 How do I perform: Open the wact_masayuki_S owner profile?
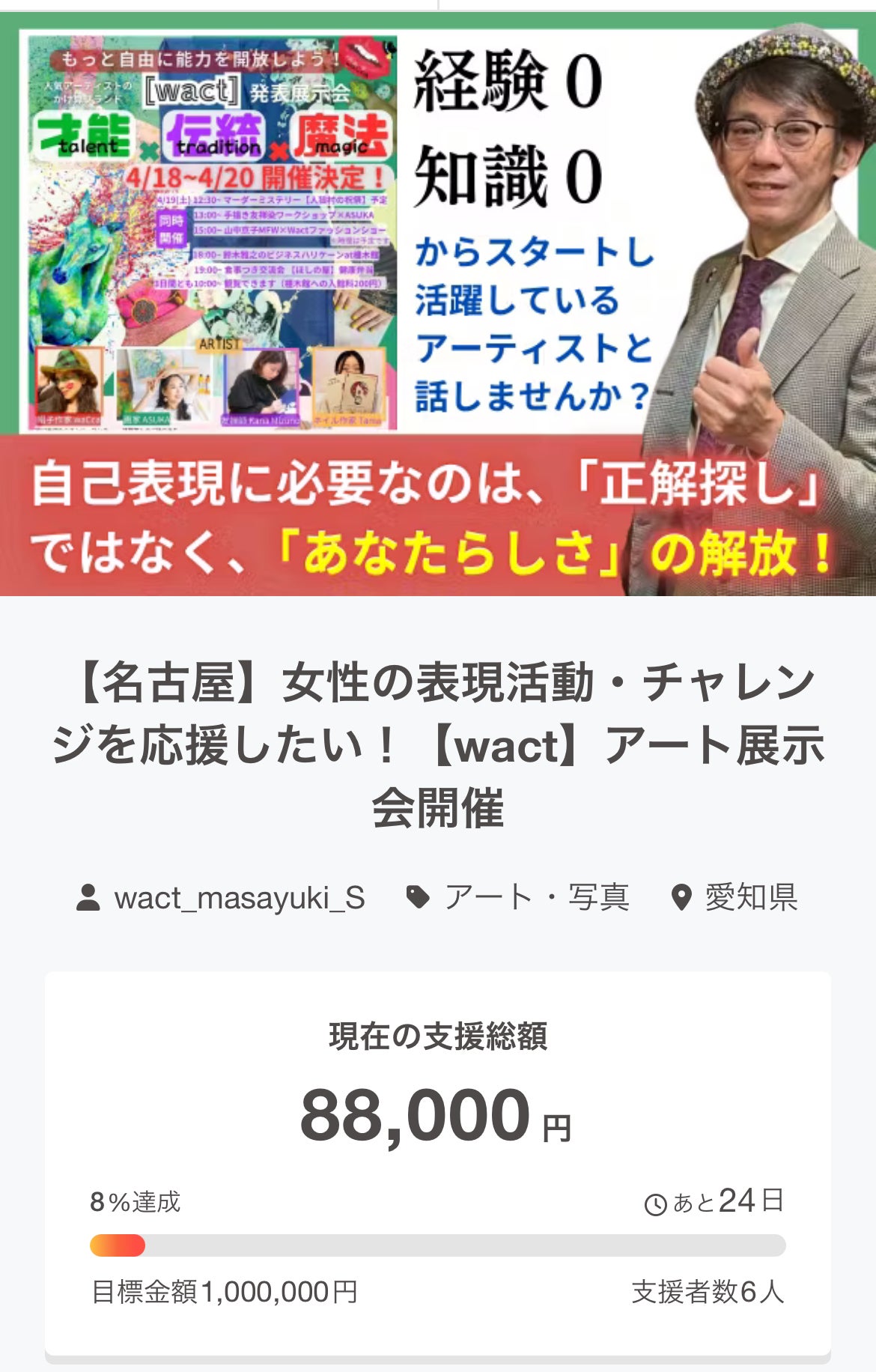pyautogui.click(x=238, y=897)
